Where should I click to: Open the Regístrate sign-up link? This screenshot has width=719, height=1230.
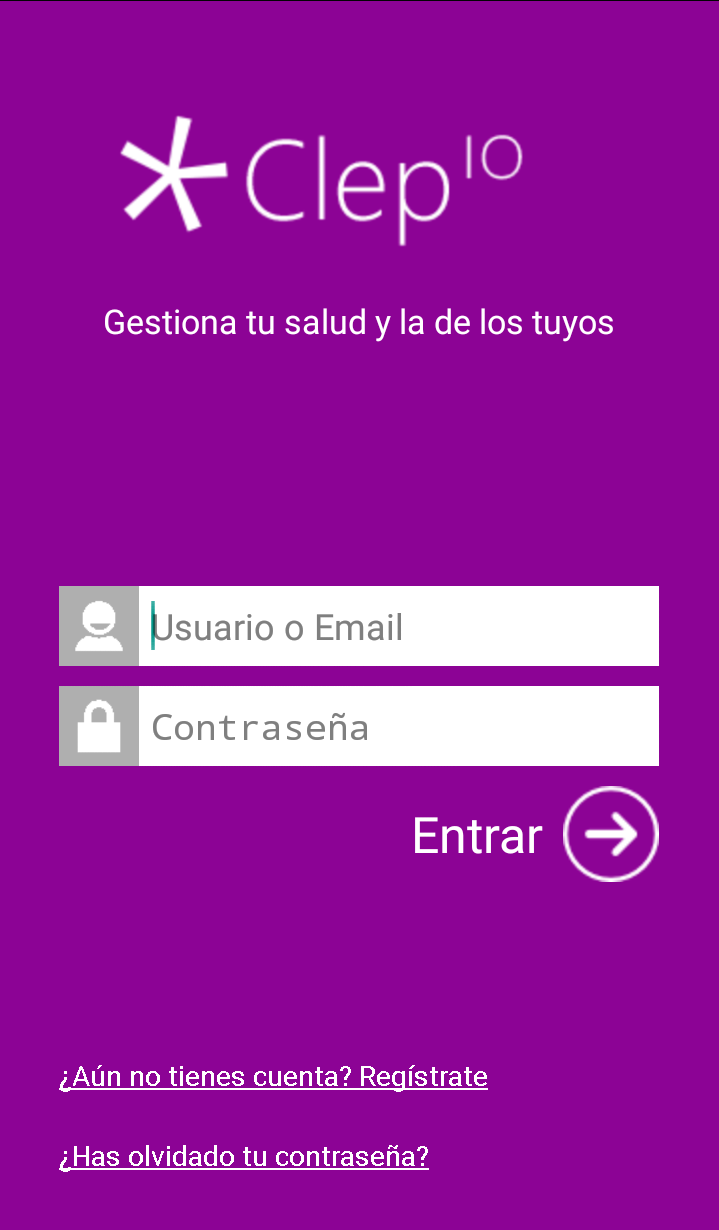(x=273, y=1077)
